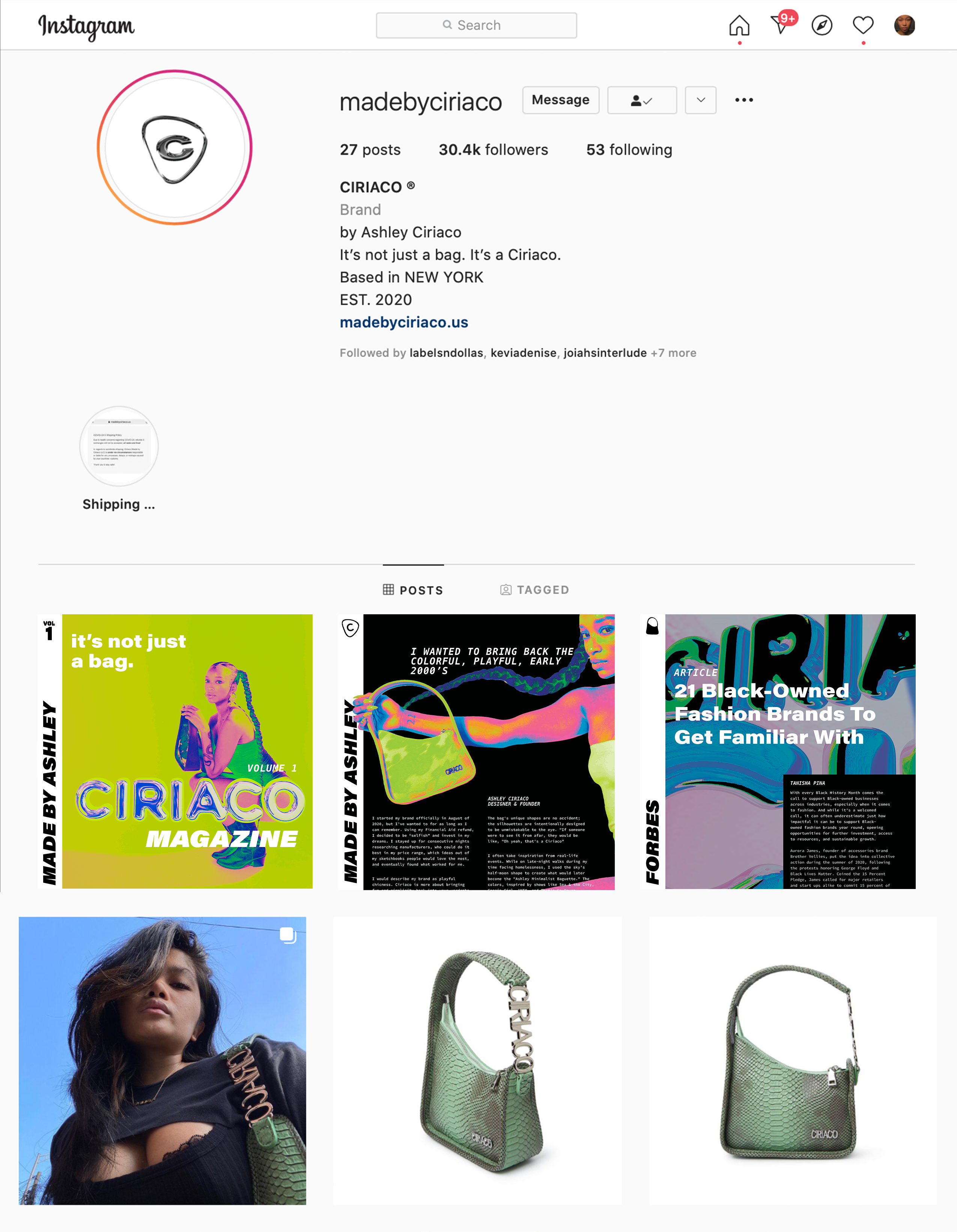Viewport: 957px width, 1232px height.
Task: Show the 30.4k followers list
Action: (x=493, y=150)
